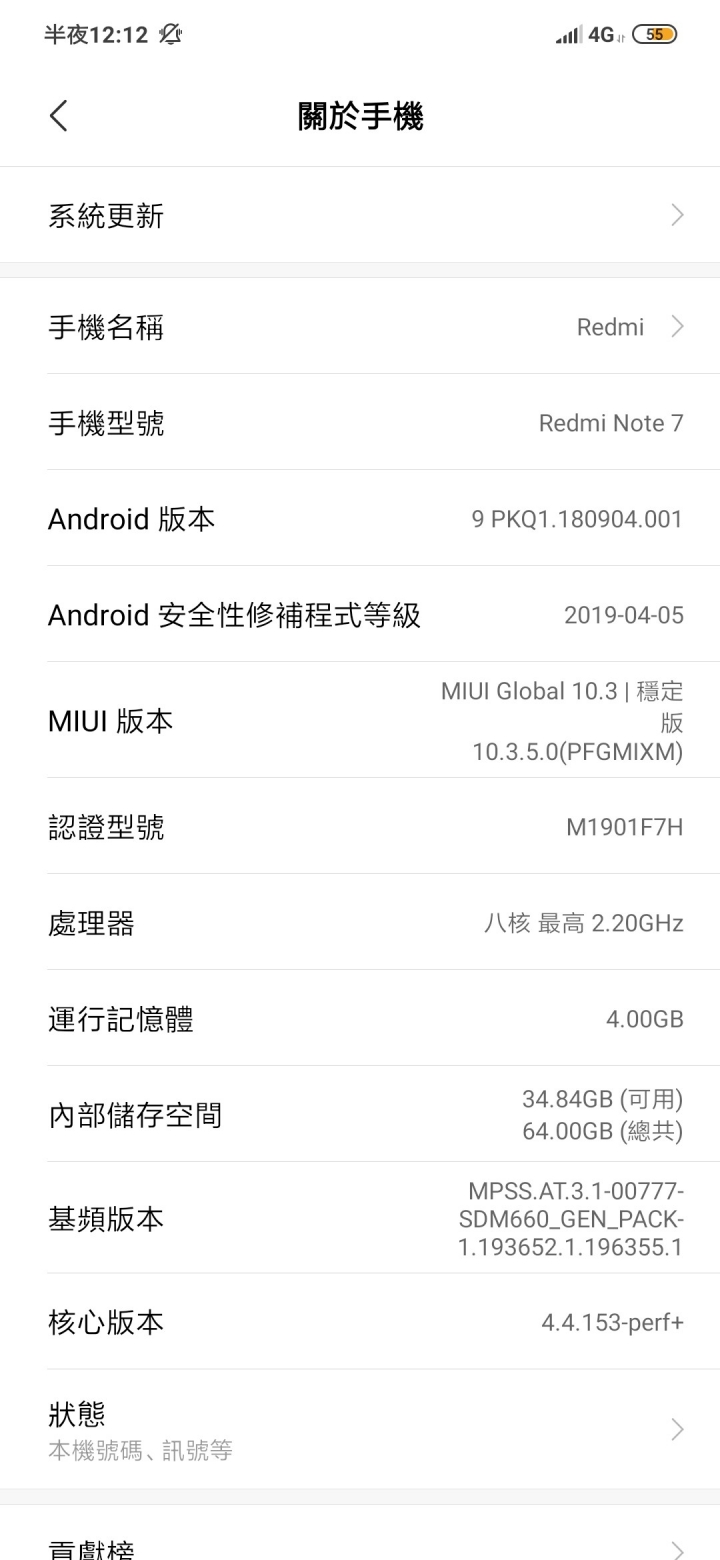Open 手機名稱 to rename the device

point(360,327)
